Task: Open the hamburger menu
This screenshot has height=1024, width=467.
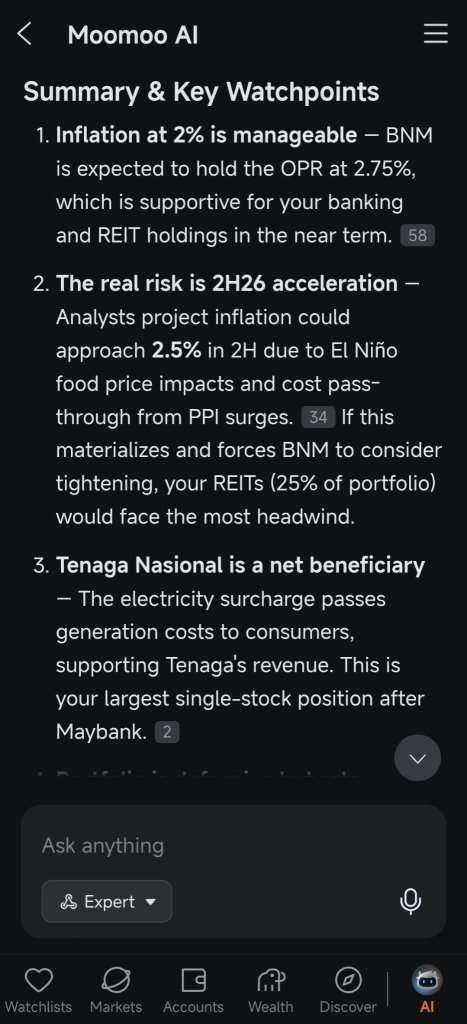Action: [x=436, y=34]
